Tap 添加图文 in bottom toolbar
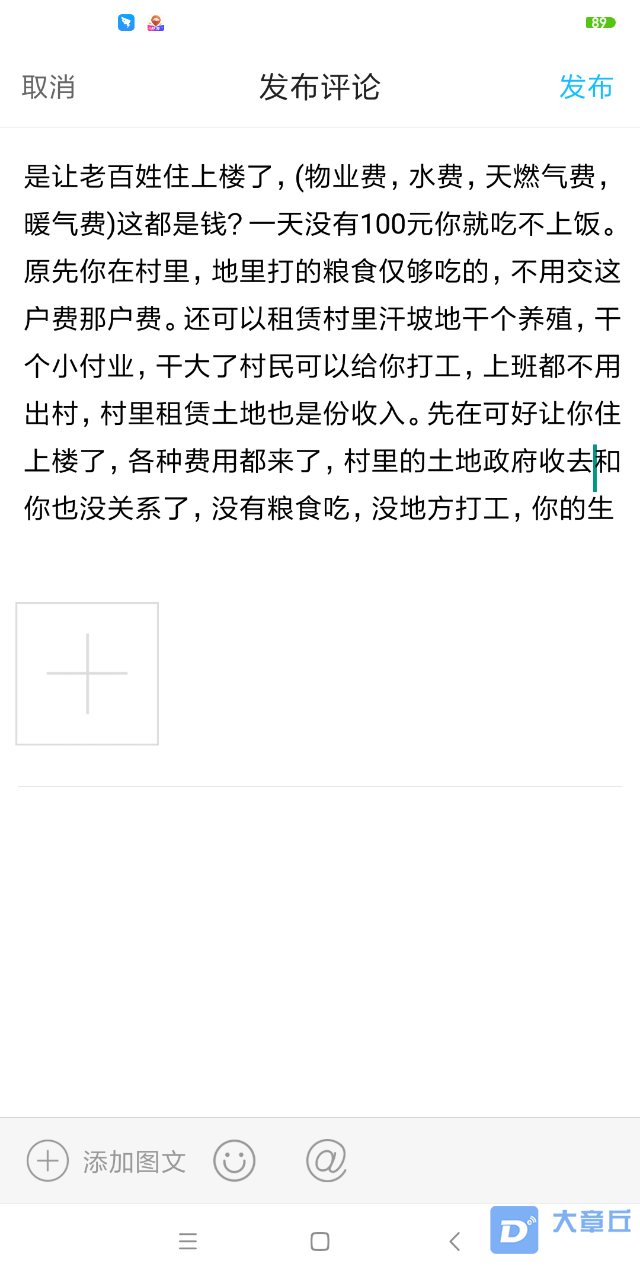This screenshot has width=640, height=1280. 107,1161
